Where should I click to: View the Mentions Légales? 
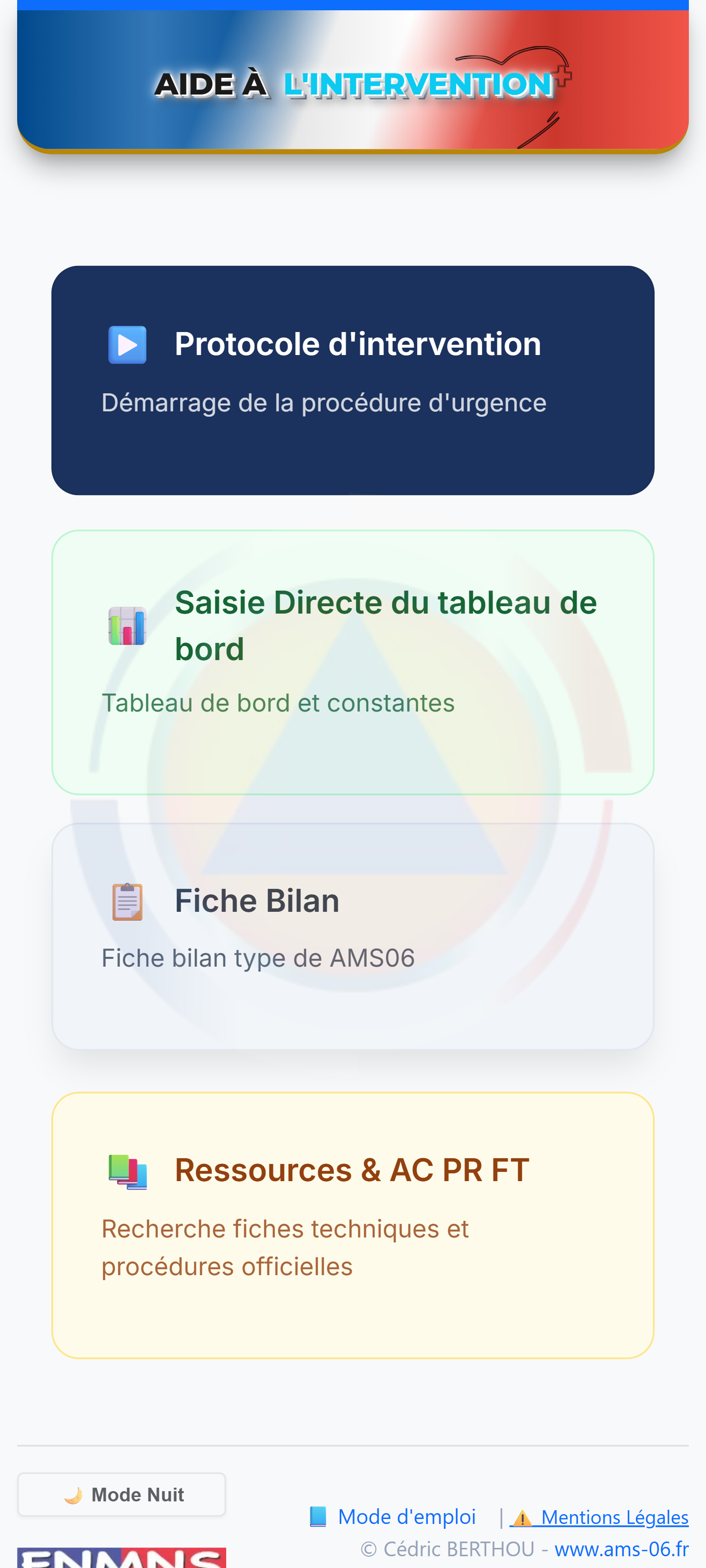pos(613,1518)
